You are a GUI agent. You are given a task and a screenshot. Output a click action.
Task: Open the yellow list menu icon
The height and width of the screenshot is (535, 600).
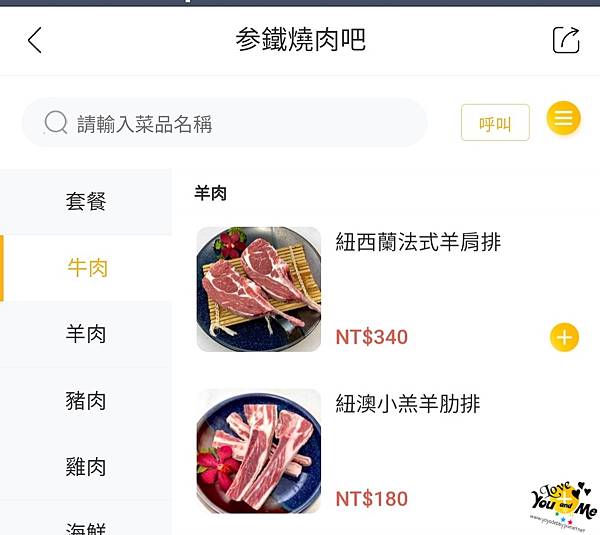pyautogui.click(x=564, y=119)
